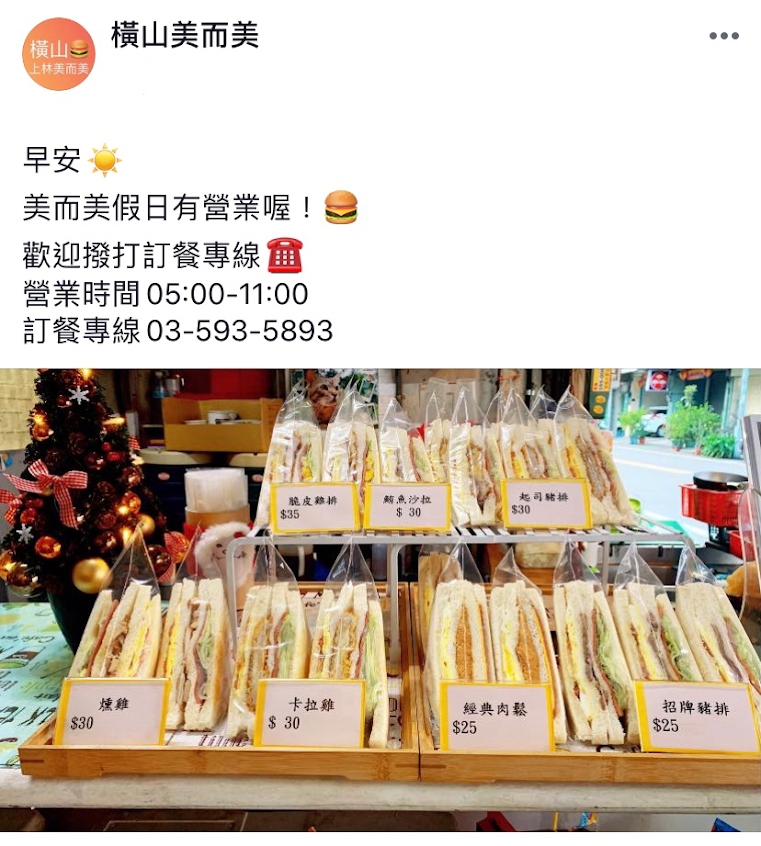
Task: Open the post's three-dot overflow menu
Action: [x=724, y=36]
